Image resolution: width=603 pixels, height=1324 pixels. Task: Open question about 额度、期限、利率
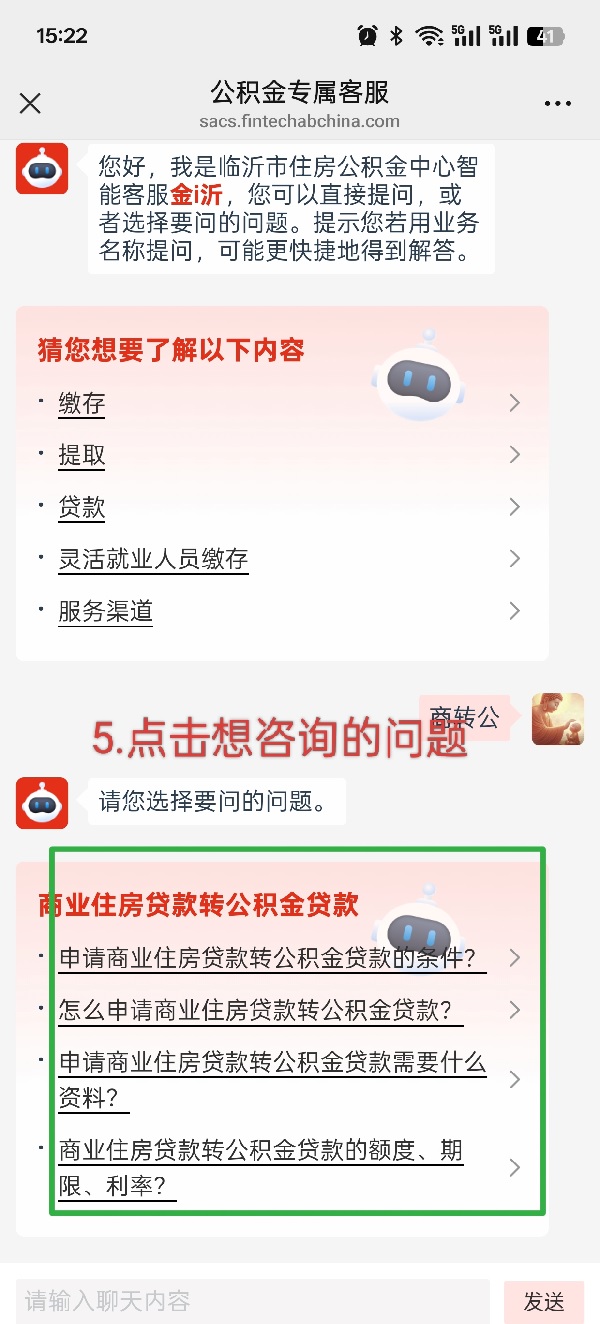[x=260, y=1167]
